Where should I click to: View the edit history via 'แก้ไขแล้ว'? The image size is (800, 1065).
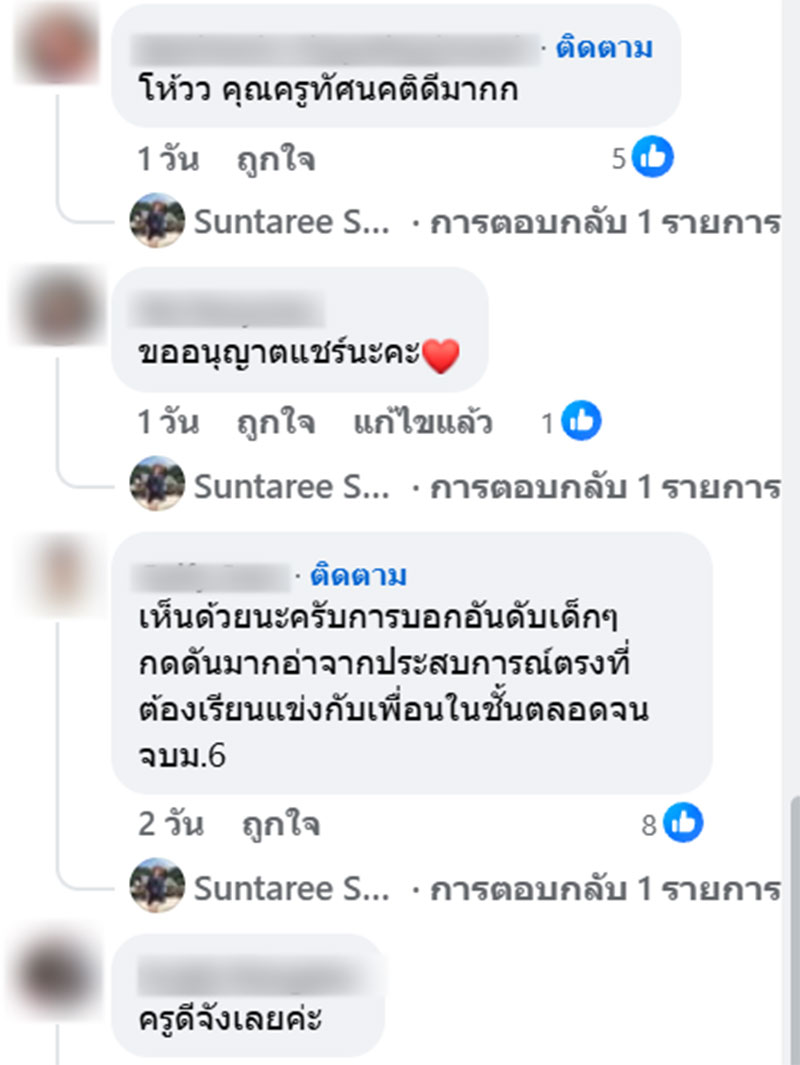(x=422, y=423)
